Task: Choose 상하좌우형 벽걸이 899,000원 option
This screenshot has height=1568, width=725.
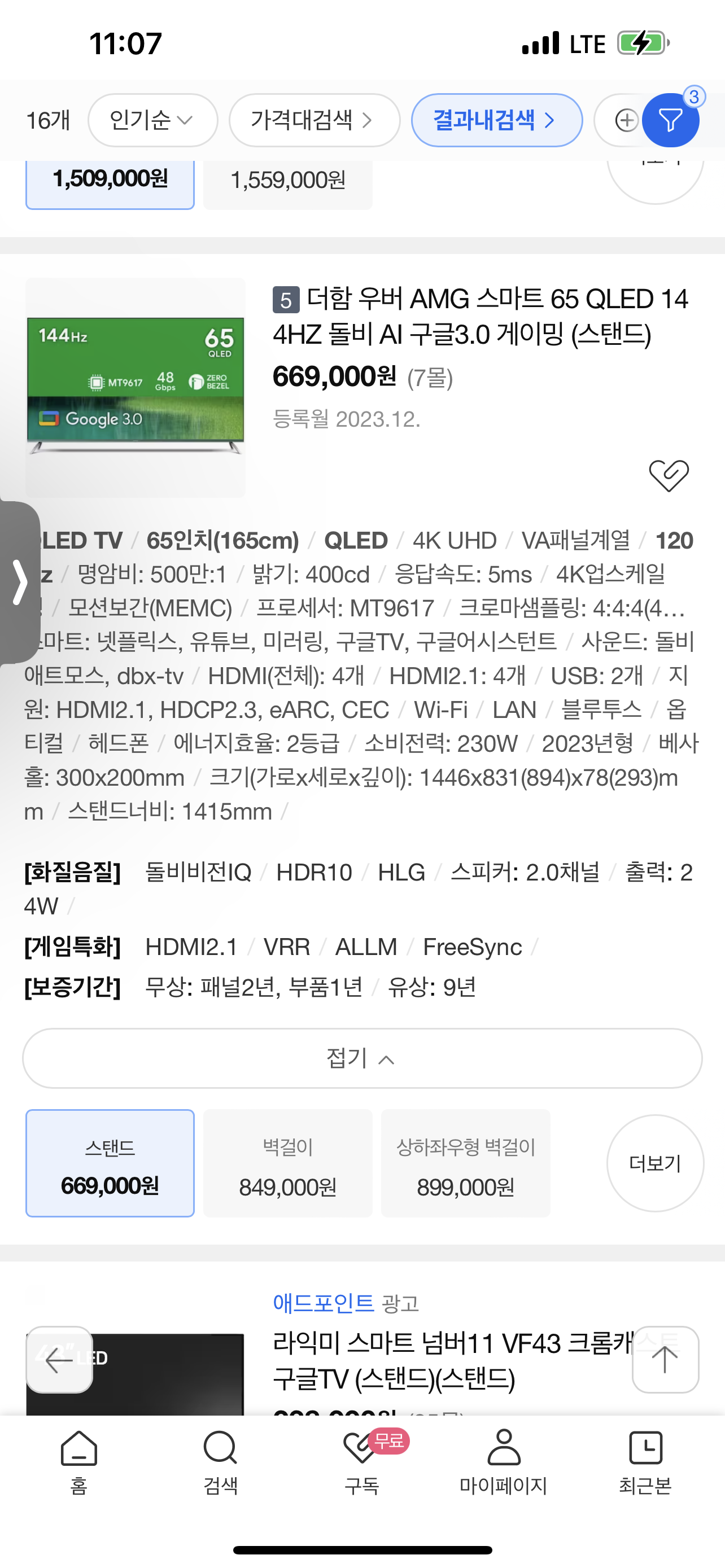Action: coord(465,1163)
